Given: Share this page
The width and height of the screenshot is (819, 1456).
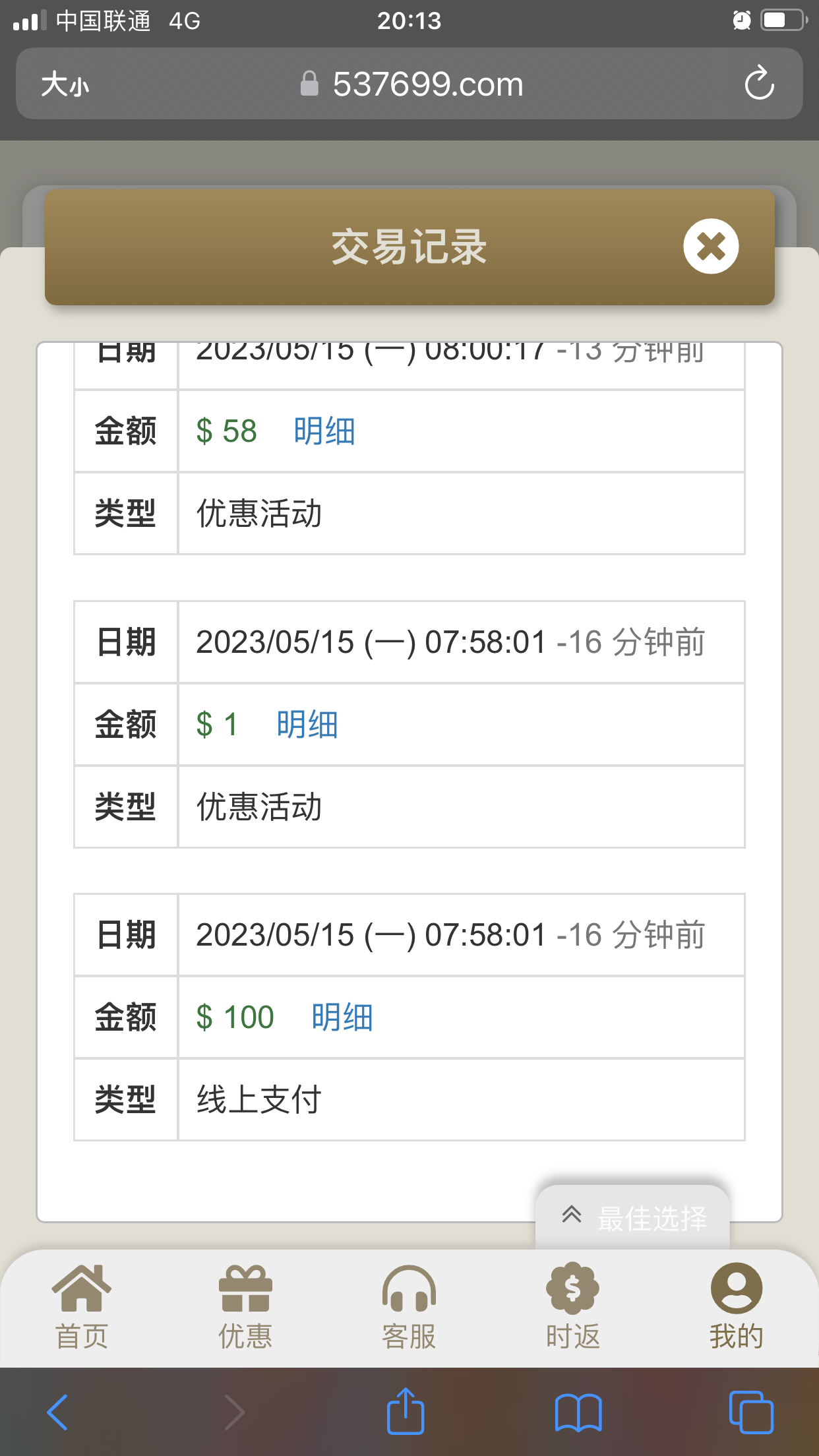Looking at the screenshot, I should [405, 1412].
